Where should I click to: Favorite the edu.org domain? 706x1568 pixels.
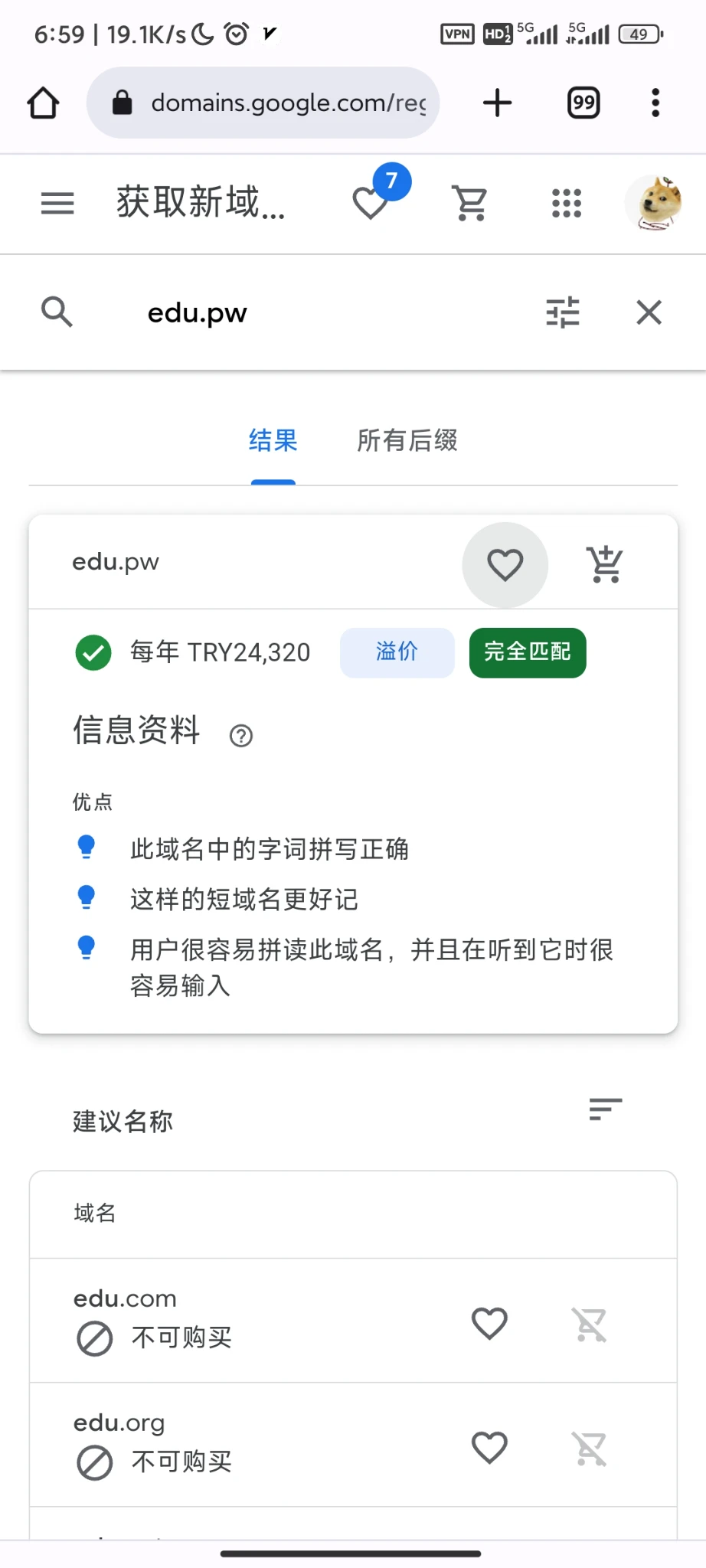[x=489, y=1447]
